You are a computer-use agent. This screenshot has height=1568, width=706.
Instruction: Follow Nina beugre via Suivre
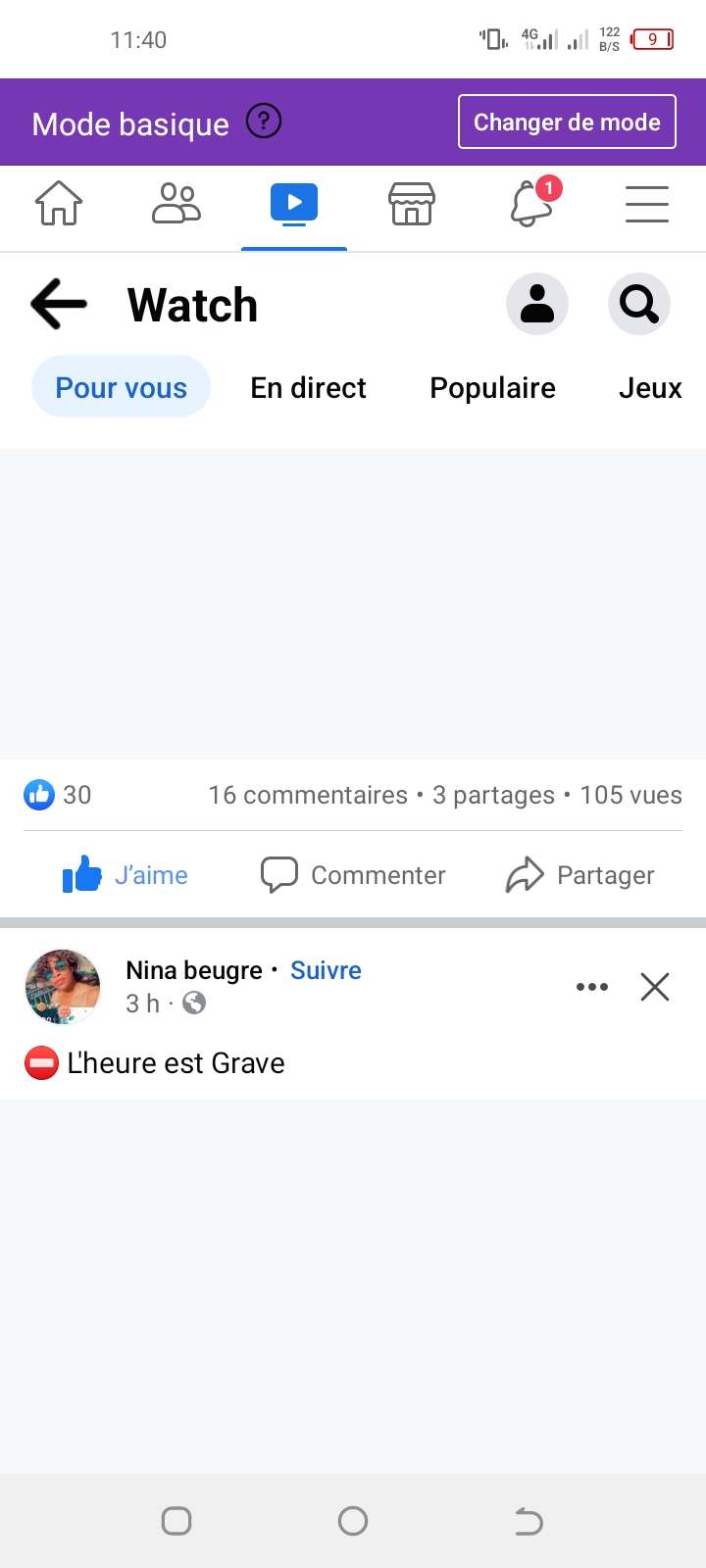[326, 970]
